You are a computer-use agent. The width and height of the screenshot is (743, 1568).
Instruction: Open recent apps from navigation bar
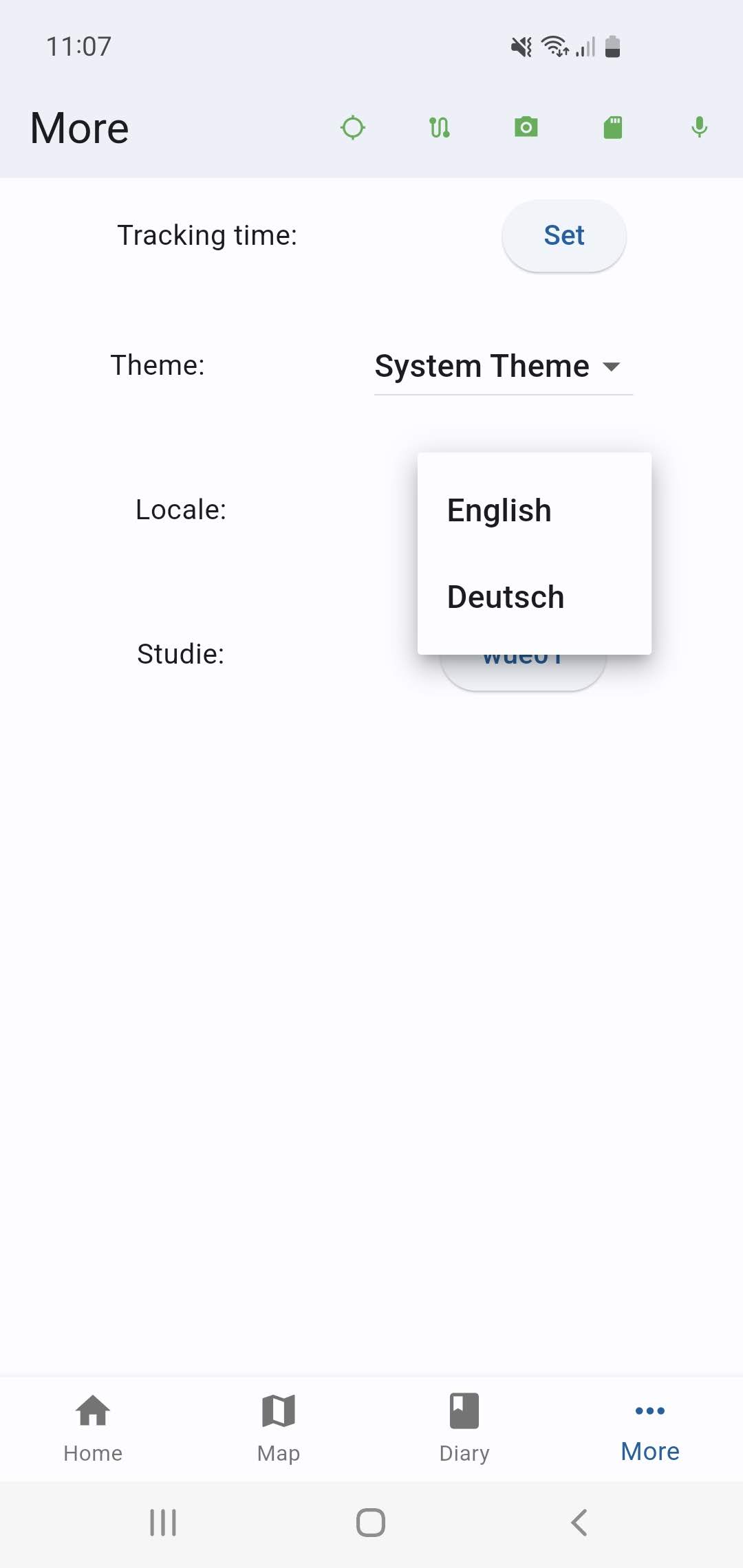click(x=163, y=1523)
